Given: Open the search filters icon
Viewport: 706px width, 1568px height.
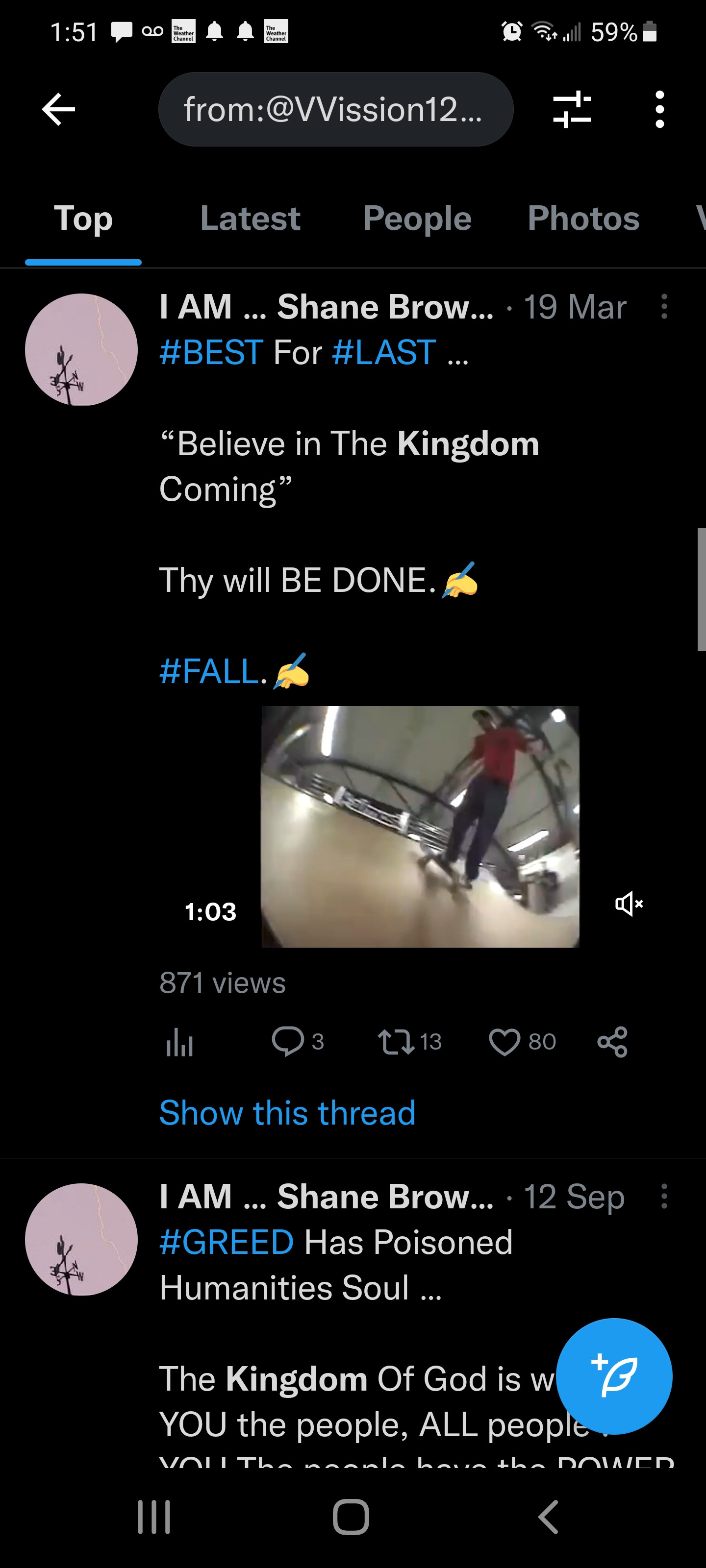Looking at the screenshot, I should coord(571,110).
